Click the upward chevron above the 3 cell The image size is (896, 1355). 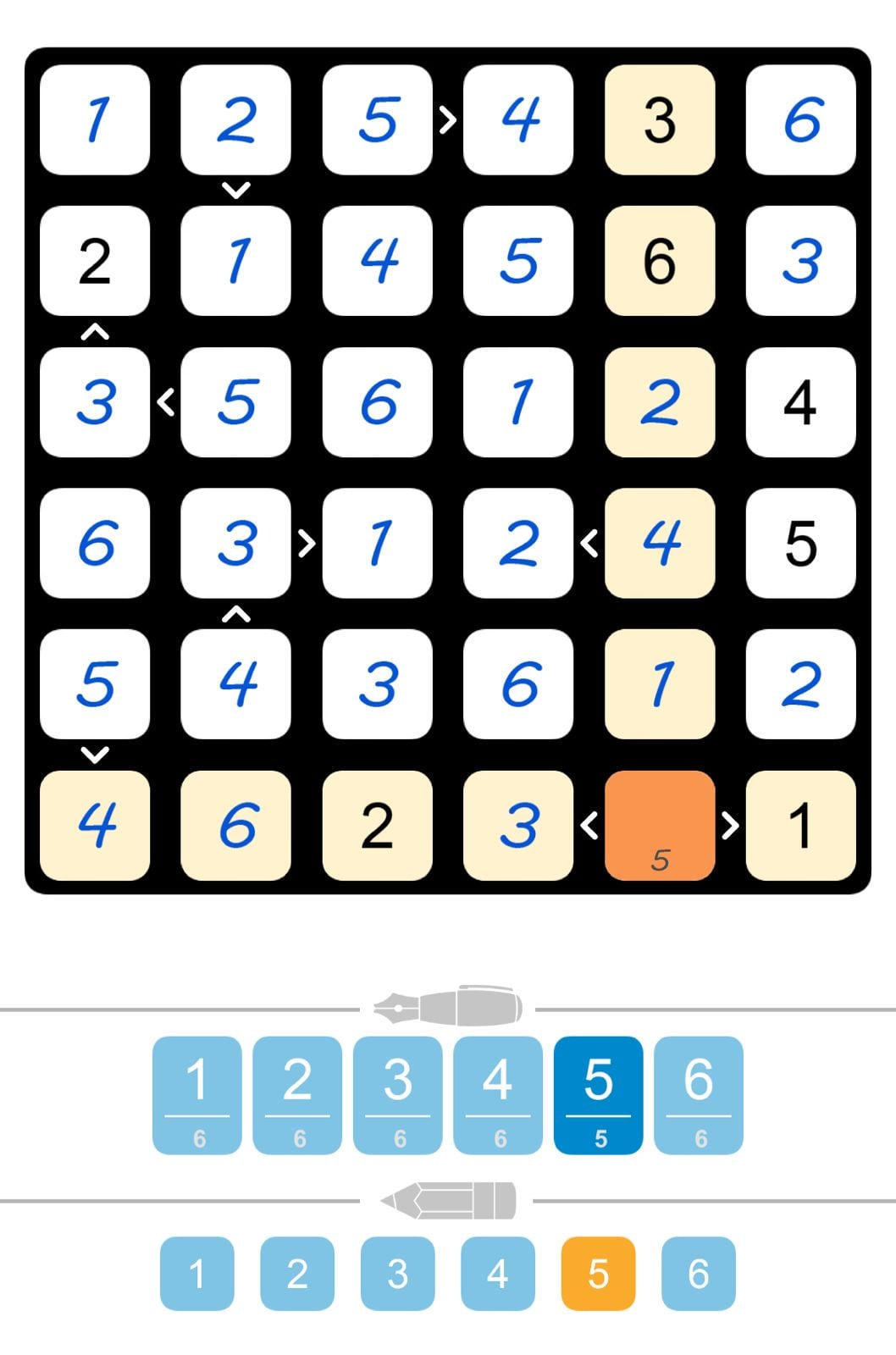pos(96,330)
